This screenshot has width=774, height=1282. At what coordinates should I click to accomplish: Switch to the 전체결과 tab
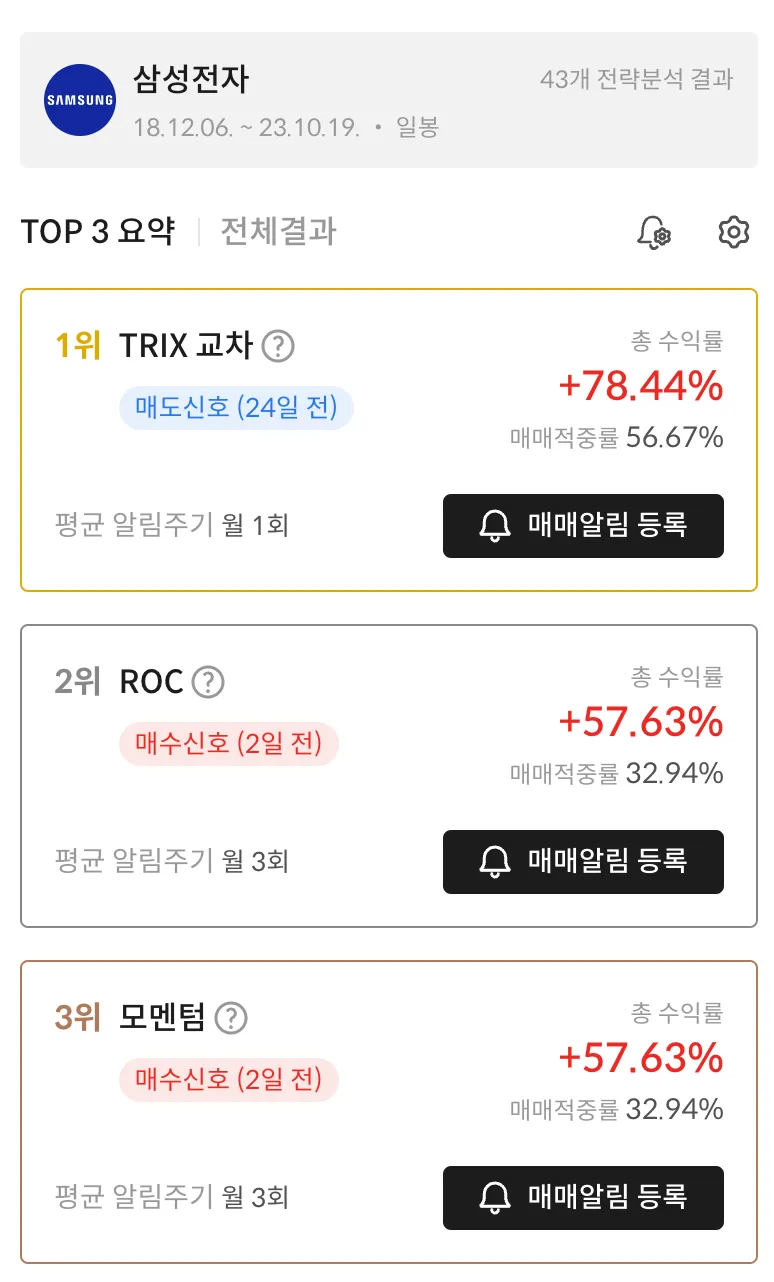pos(278,232)
